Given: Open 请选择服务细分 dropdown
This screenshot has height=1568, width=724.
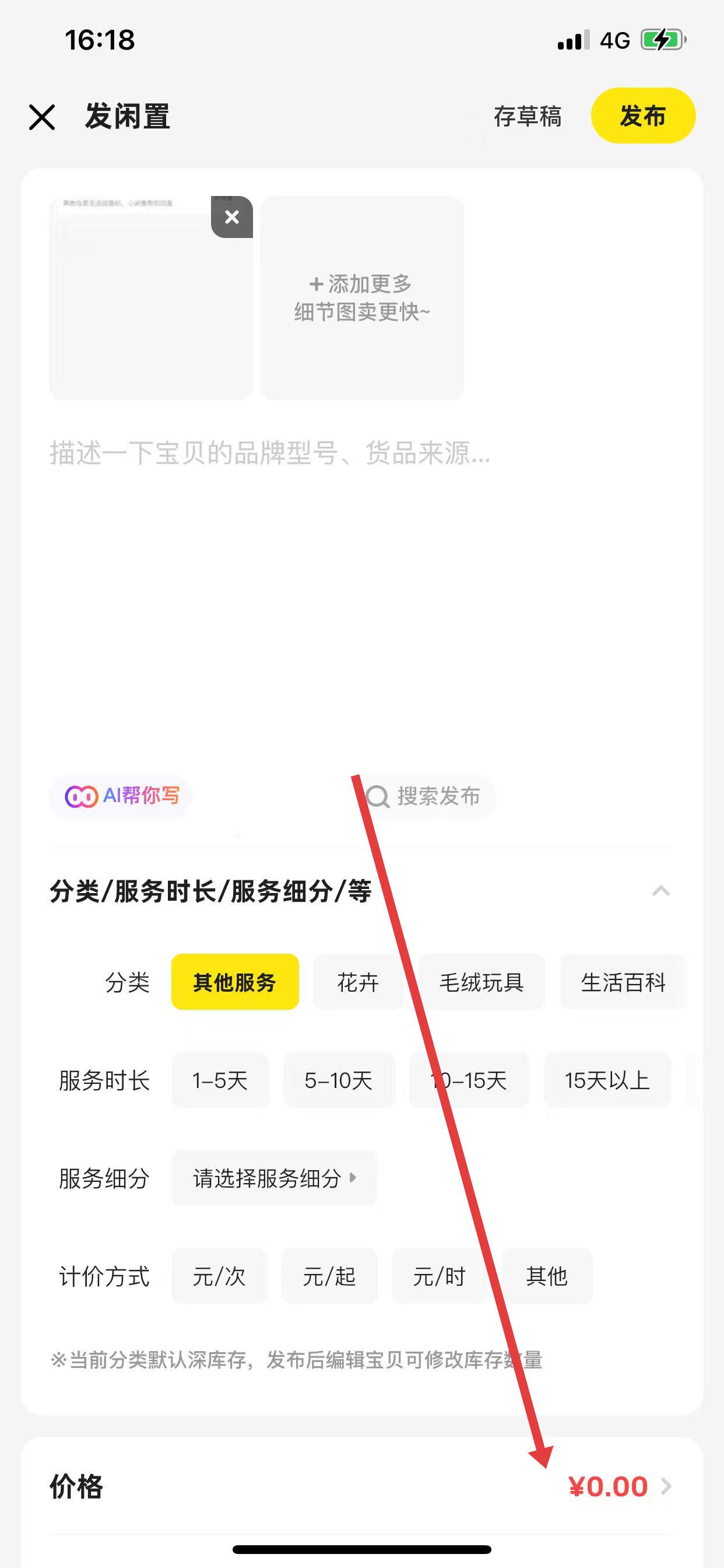Looking at the screenshot, I should coord(274,1178).
